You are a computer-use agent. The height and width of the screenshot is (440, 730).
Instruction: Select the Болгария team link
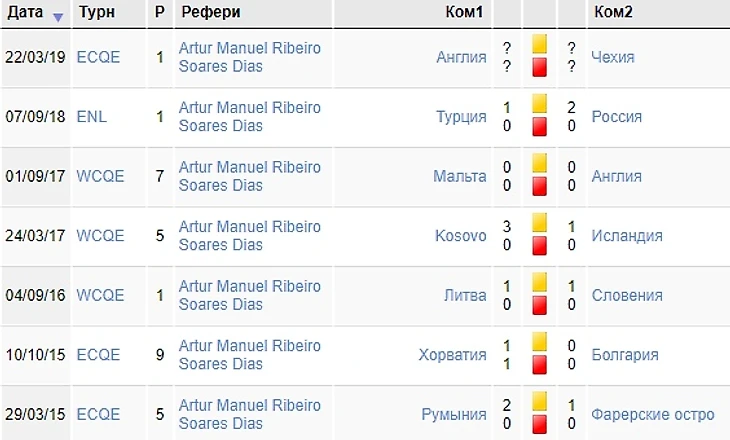pos(624,355)
